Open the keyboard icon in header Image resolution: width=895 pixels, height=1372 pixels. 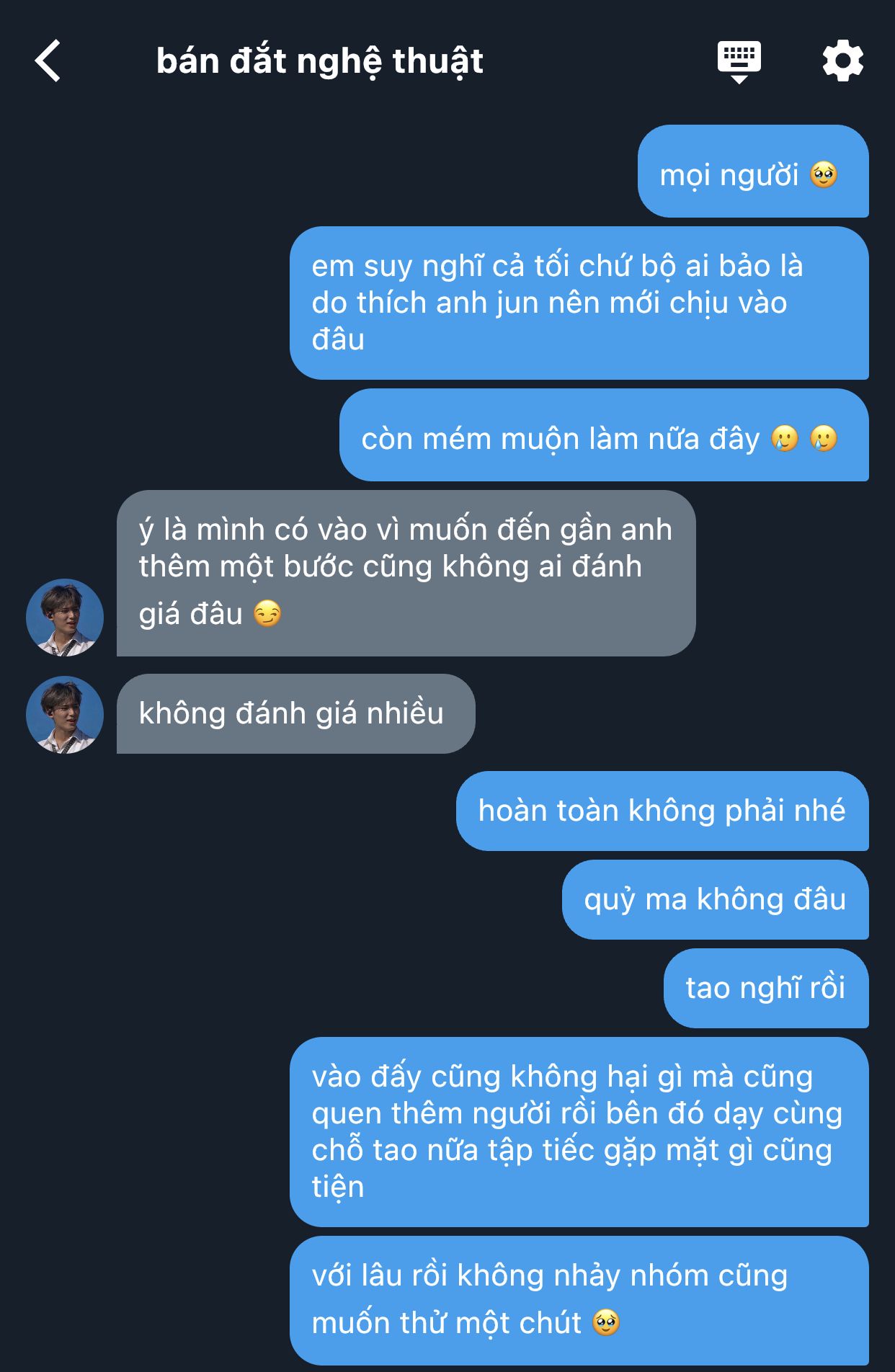pyautogui.click(x=739, y=61)
